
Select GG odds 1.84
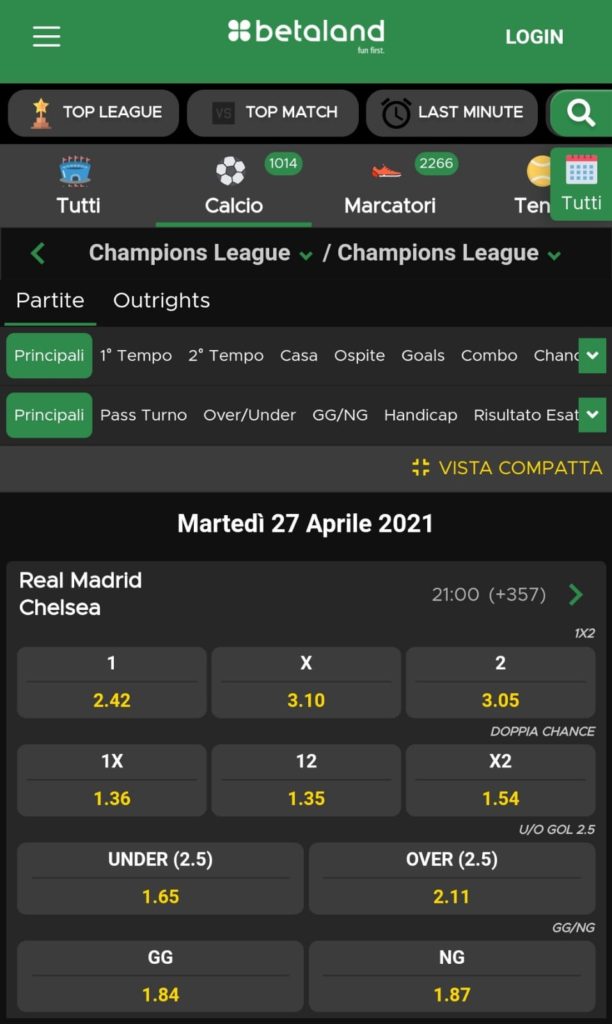[x=160, y=976]
